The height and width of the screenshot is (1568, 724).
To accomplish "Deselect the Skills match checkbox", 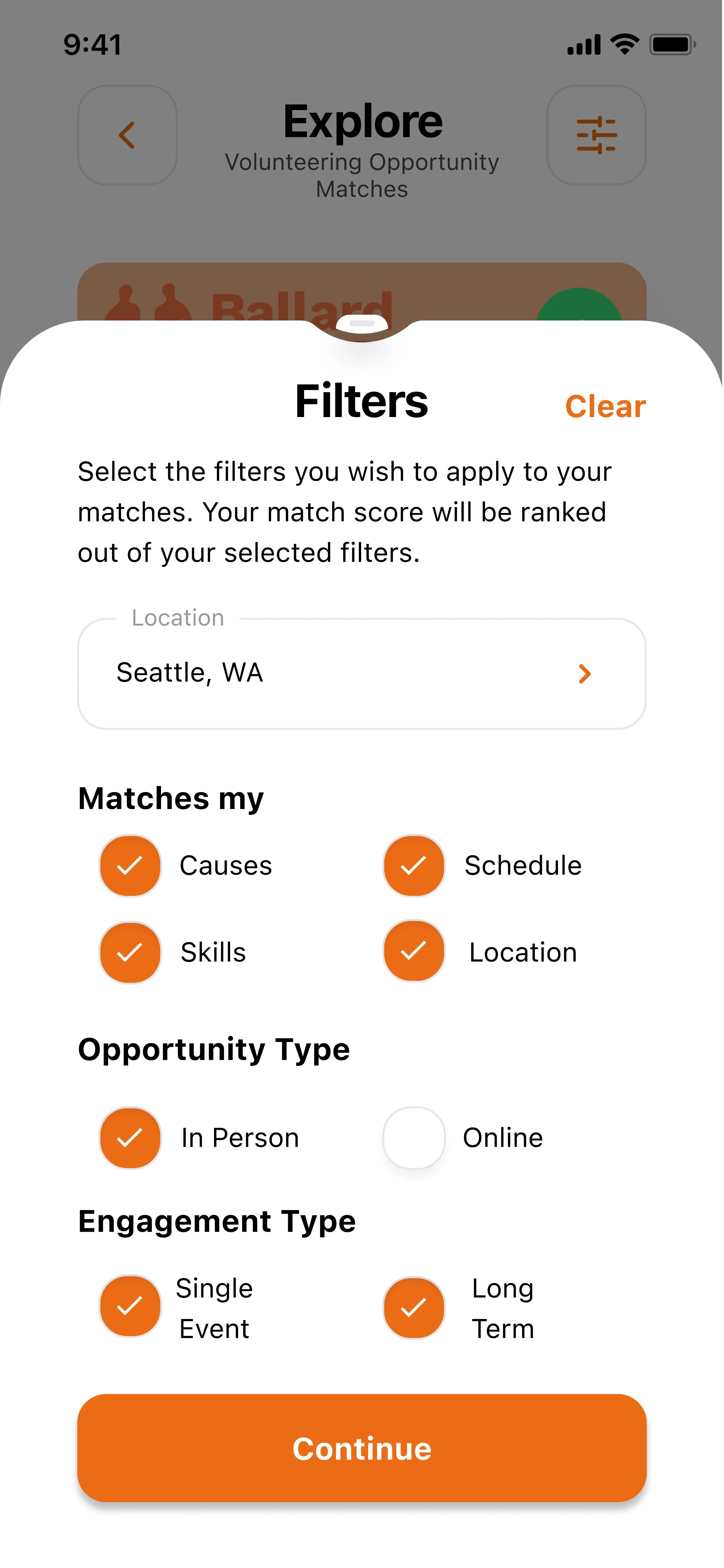I will pos(130,952).
